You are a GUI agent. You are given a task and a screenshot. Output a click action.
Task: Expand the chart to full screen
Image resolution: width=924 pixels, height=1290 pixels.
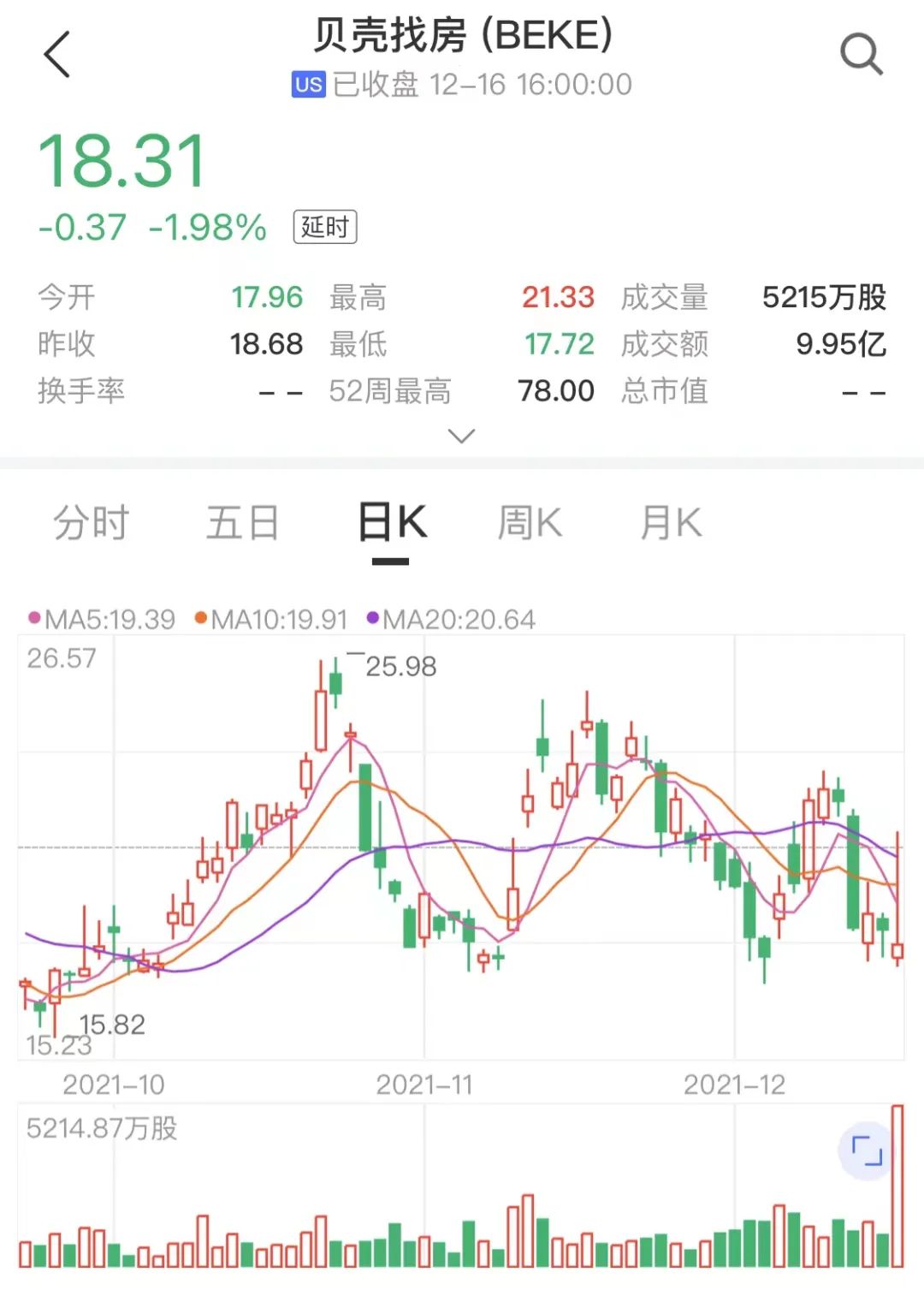867,1150
